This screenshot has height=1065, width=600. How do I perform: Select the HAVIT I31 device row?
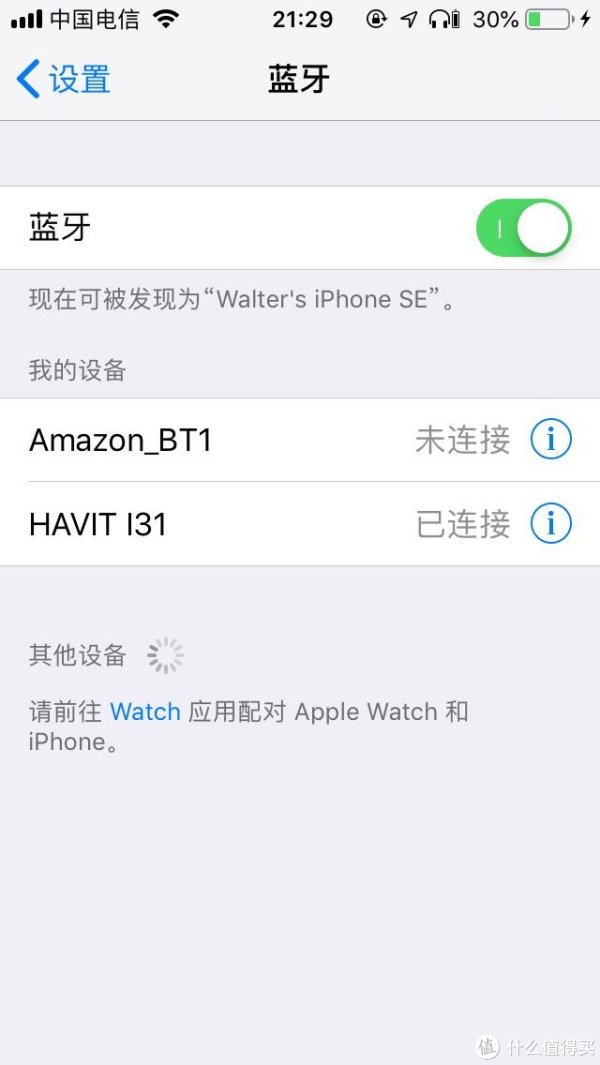coord(300,524)
